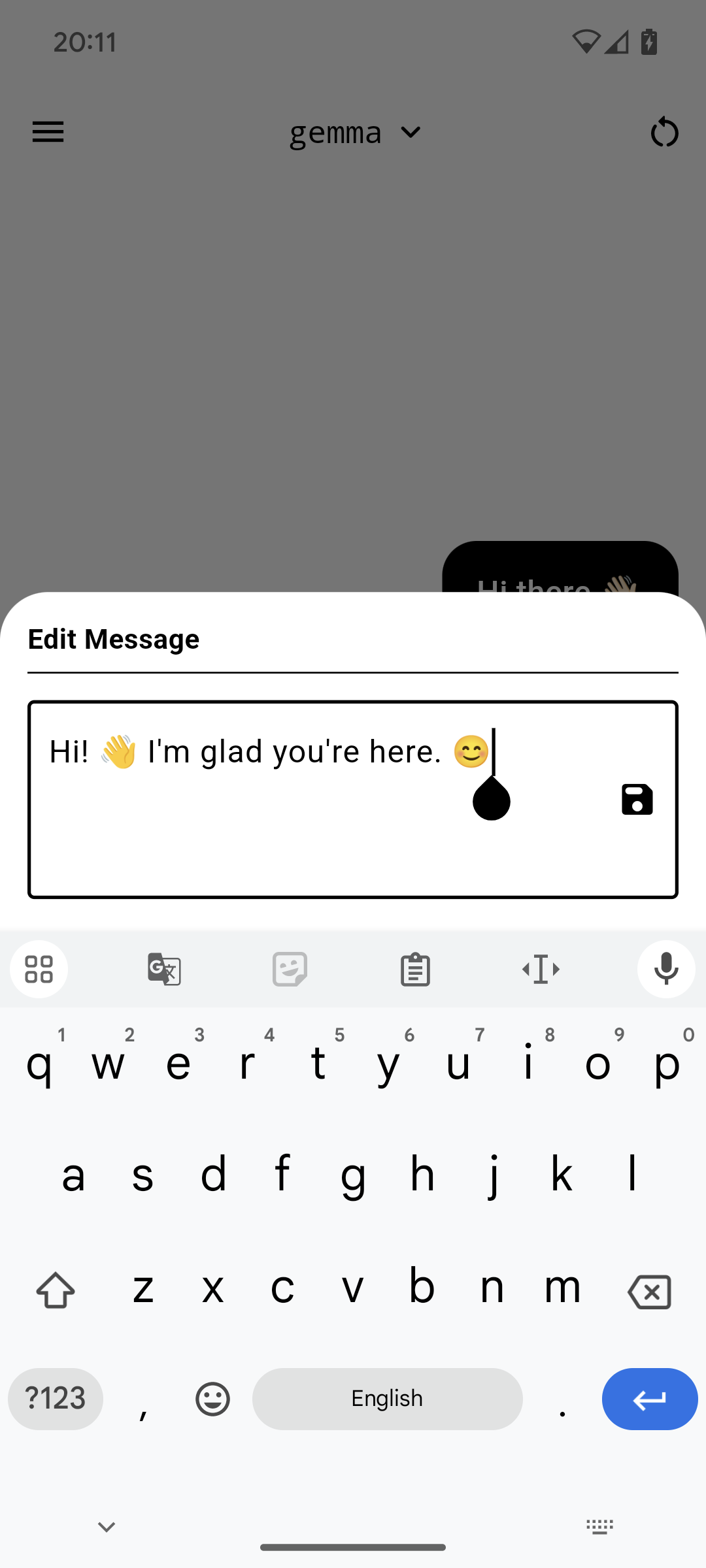706x1568 pixels.
Task: Open the keyboard switcher icon
Action: click(599, 1527)
